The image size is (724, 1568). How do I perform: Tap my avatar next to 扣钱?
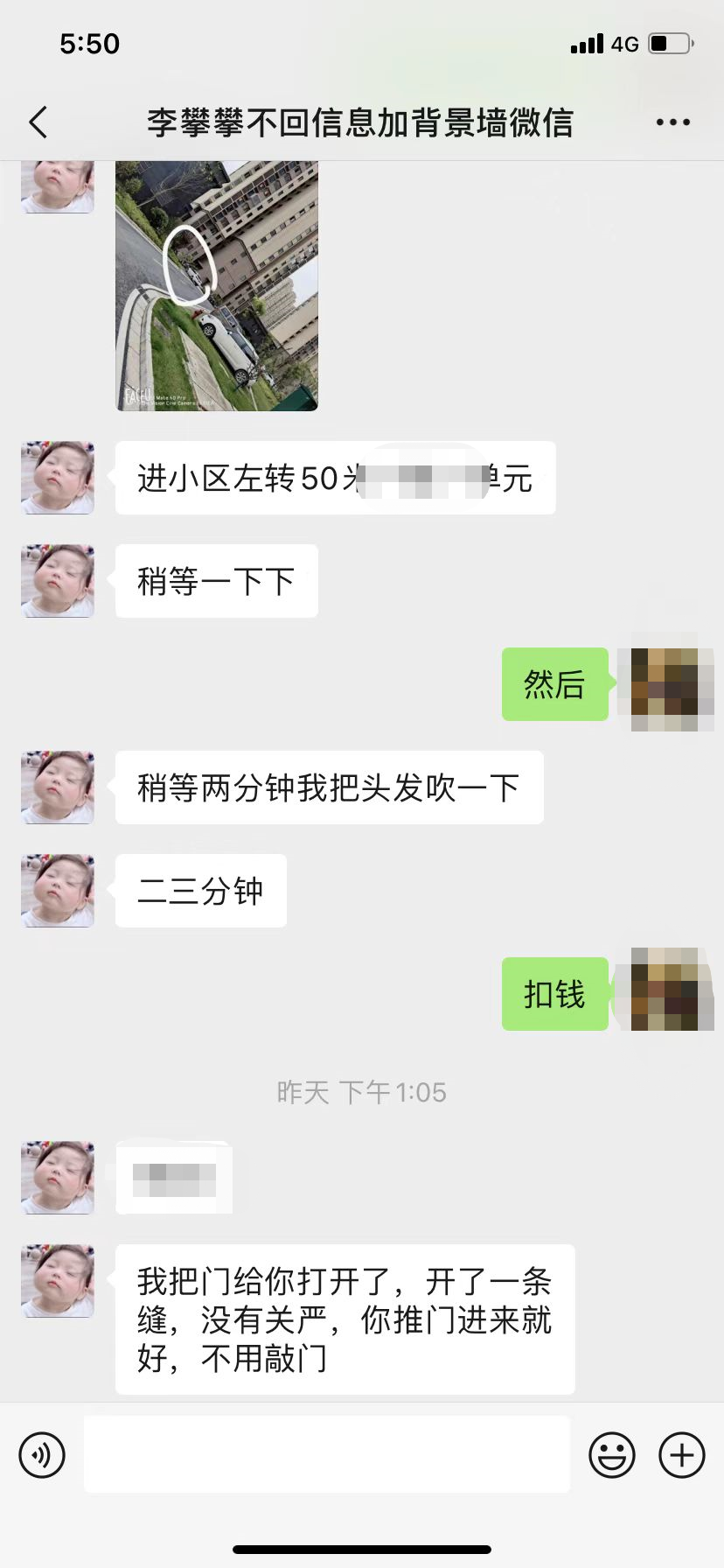666,993
